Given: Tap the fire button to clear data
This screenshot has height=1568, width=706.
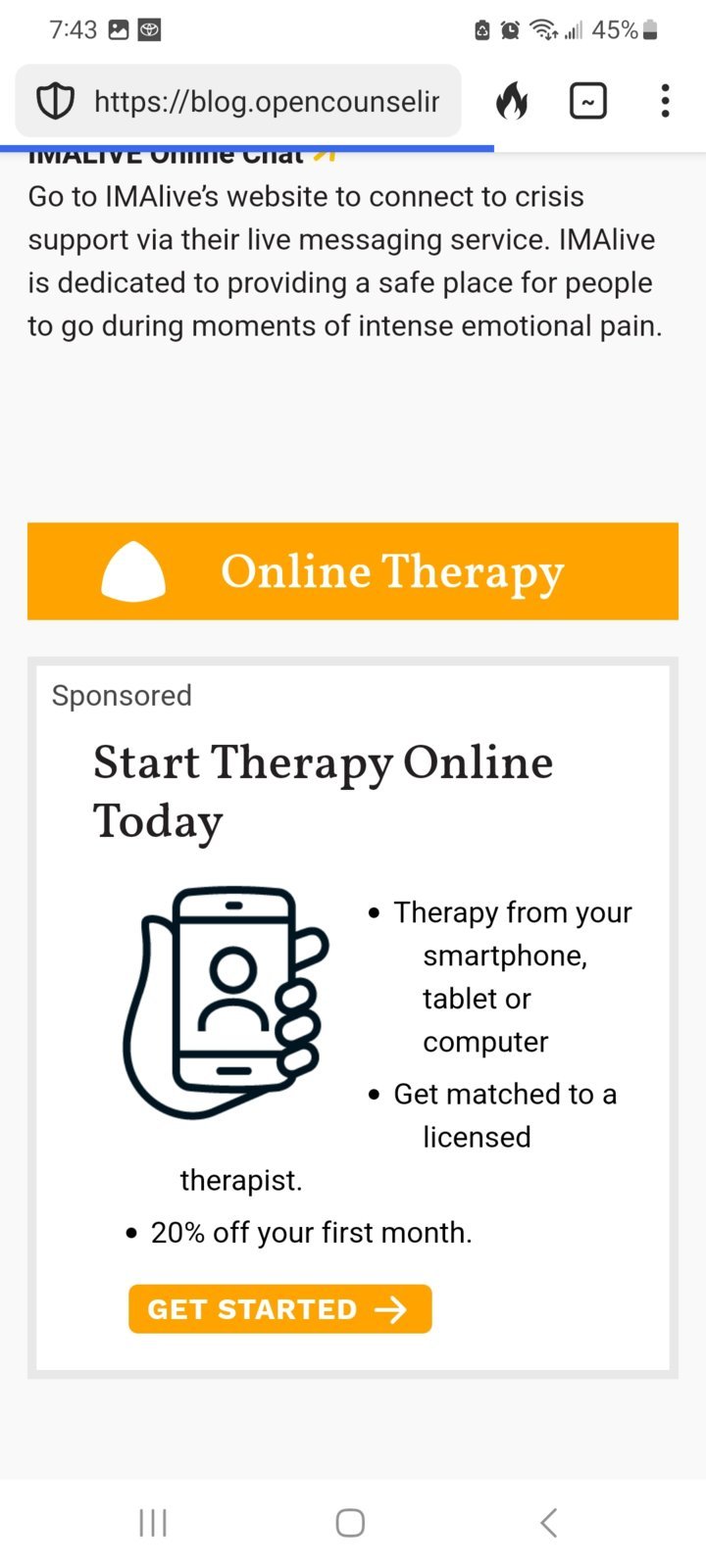Looking at the screenshot, I should tap(511, 101).
